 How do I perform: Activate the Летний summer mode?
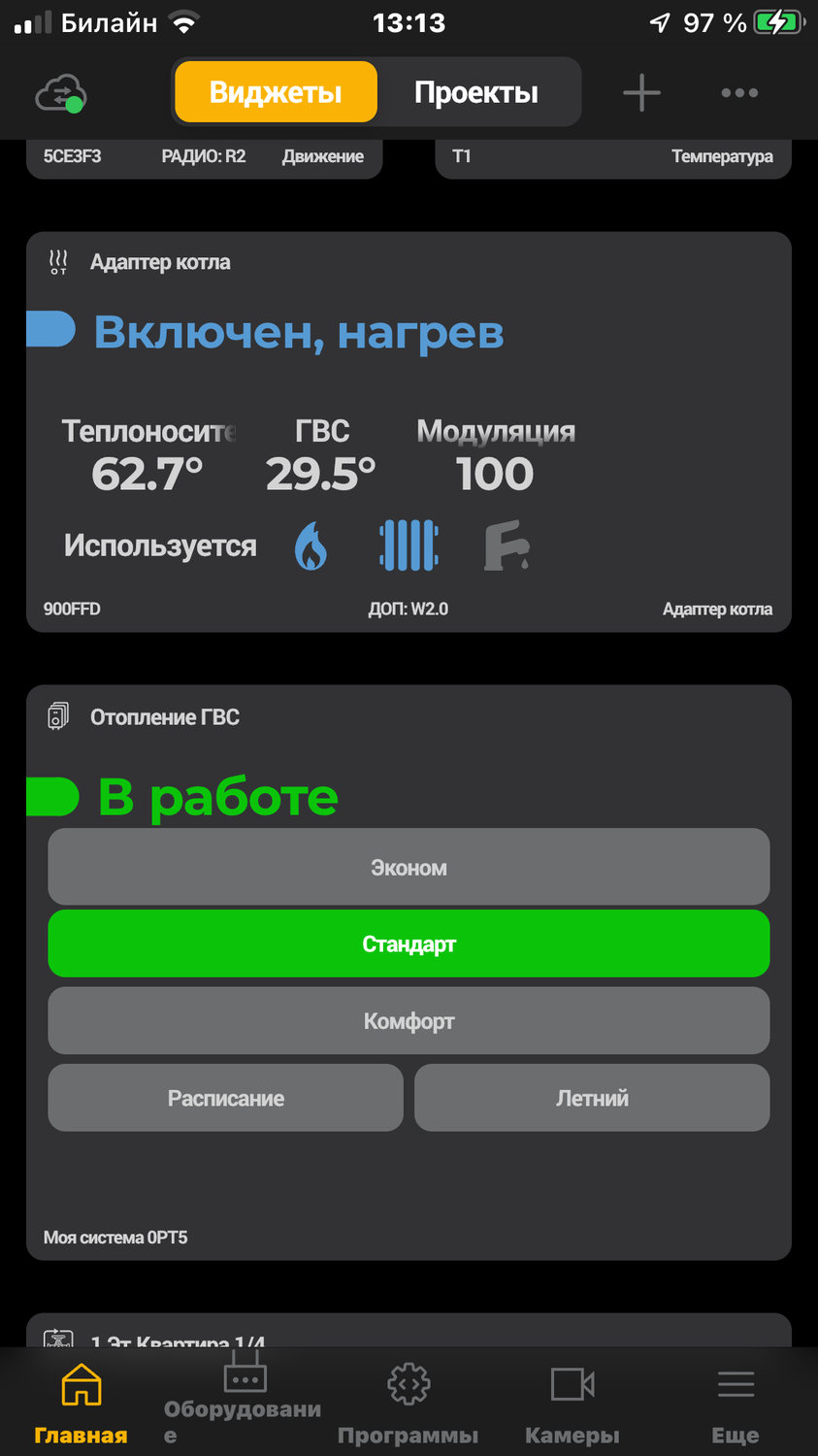coord(592,1098)
